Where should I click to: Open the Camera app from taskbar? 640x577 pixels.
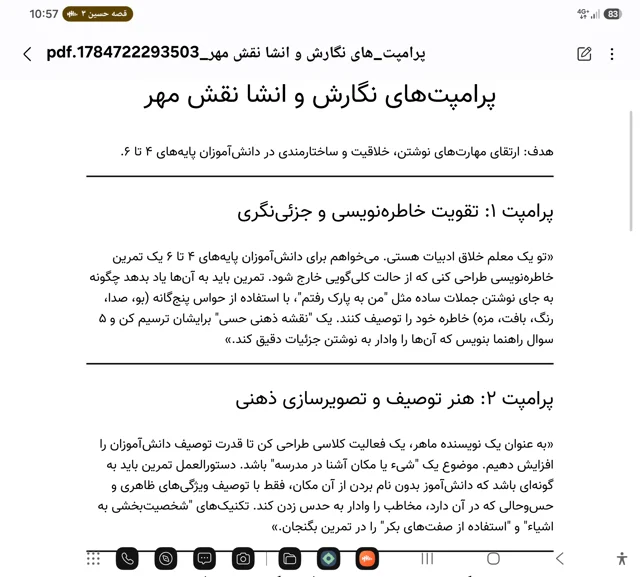pyautogui.click(x=243, y=559)
